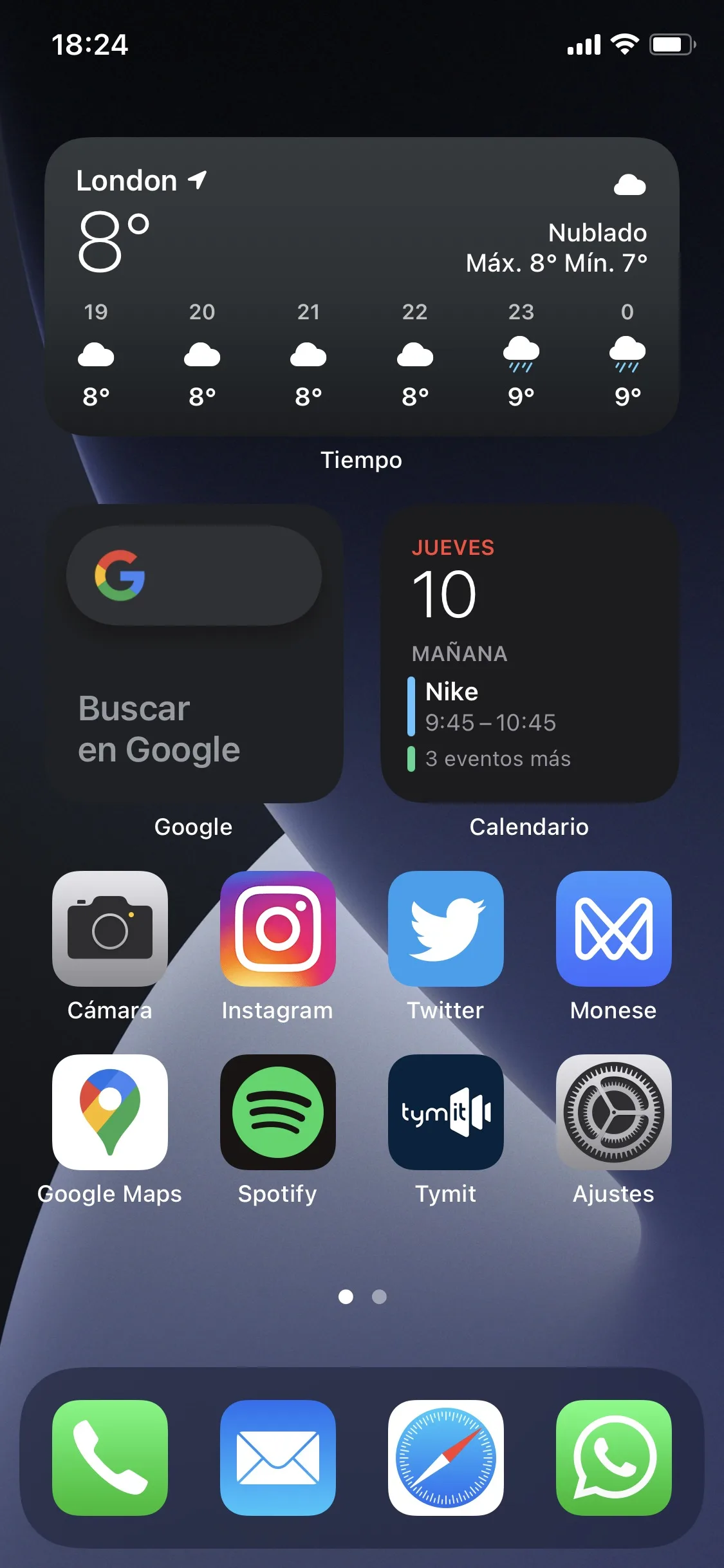Launch Safari from the dock
Viewport: 724px width, 1568px height.
tap(446, 1457)
